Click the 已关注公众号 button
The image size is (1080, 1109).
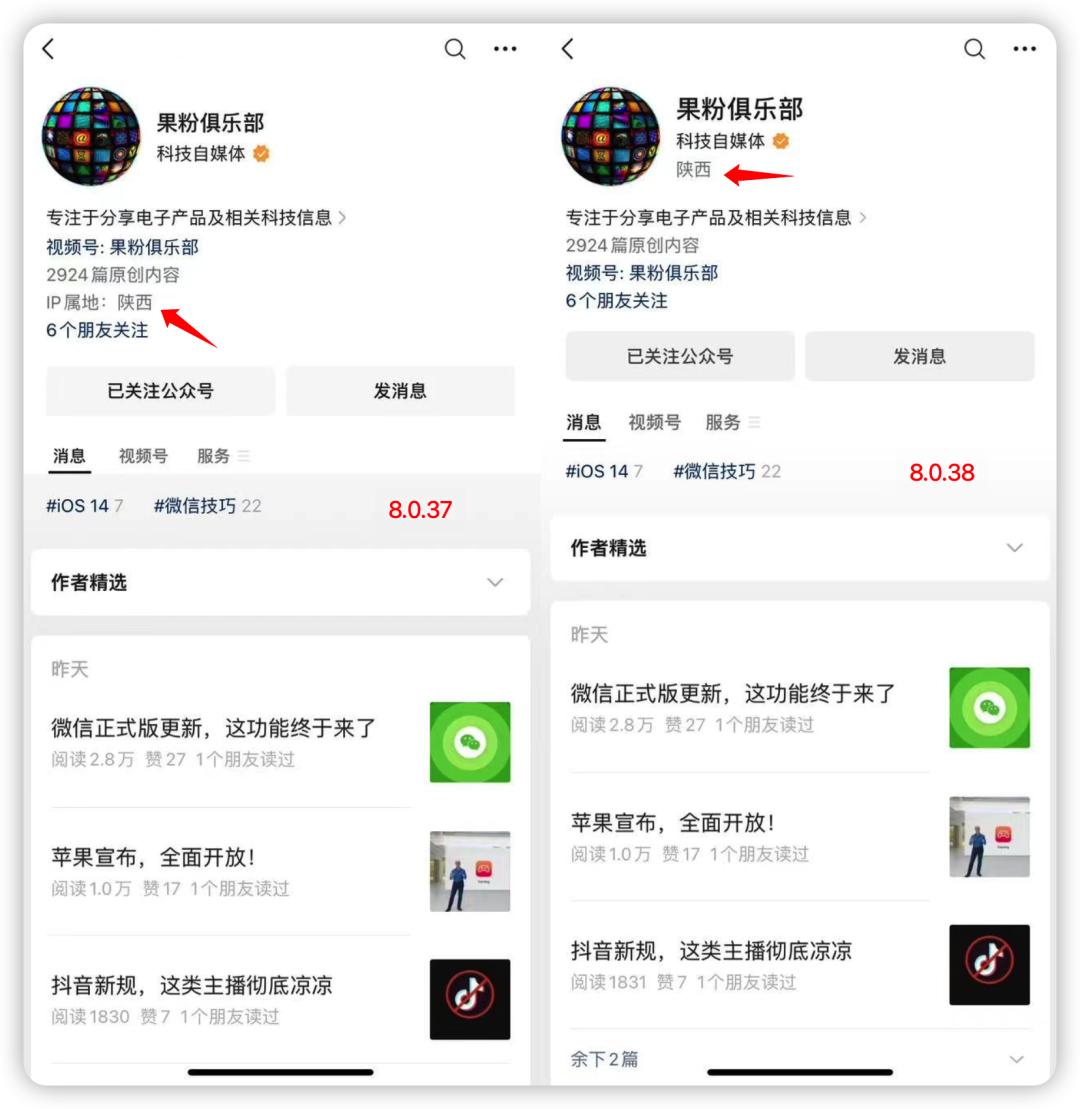[x=160, y=391]
